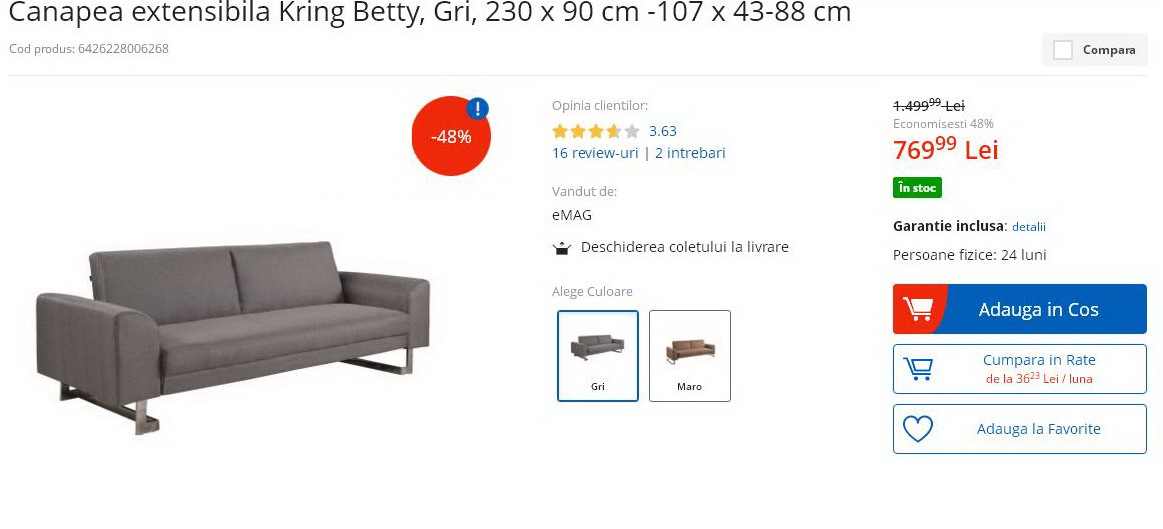This screenshot has width=1163, height=529.
Task: Choose the Maro color variant
Action: point(689,355)
